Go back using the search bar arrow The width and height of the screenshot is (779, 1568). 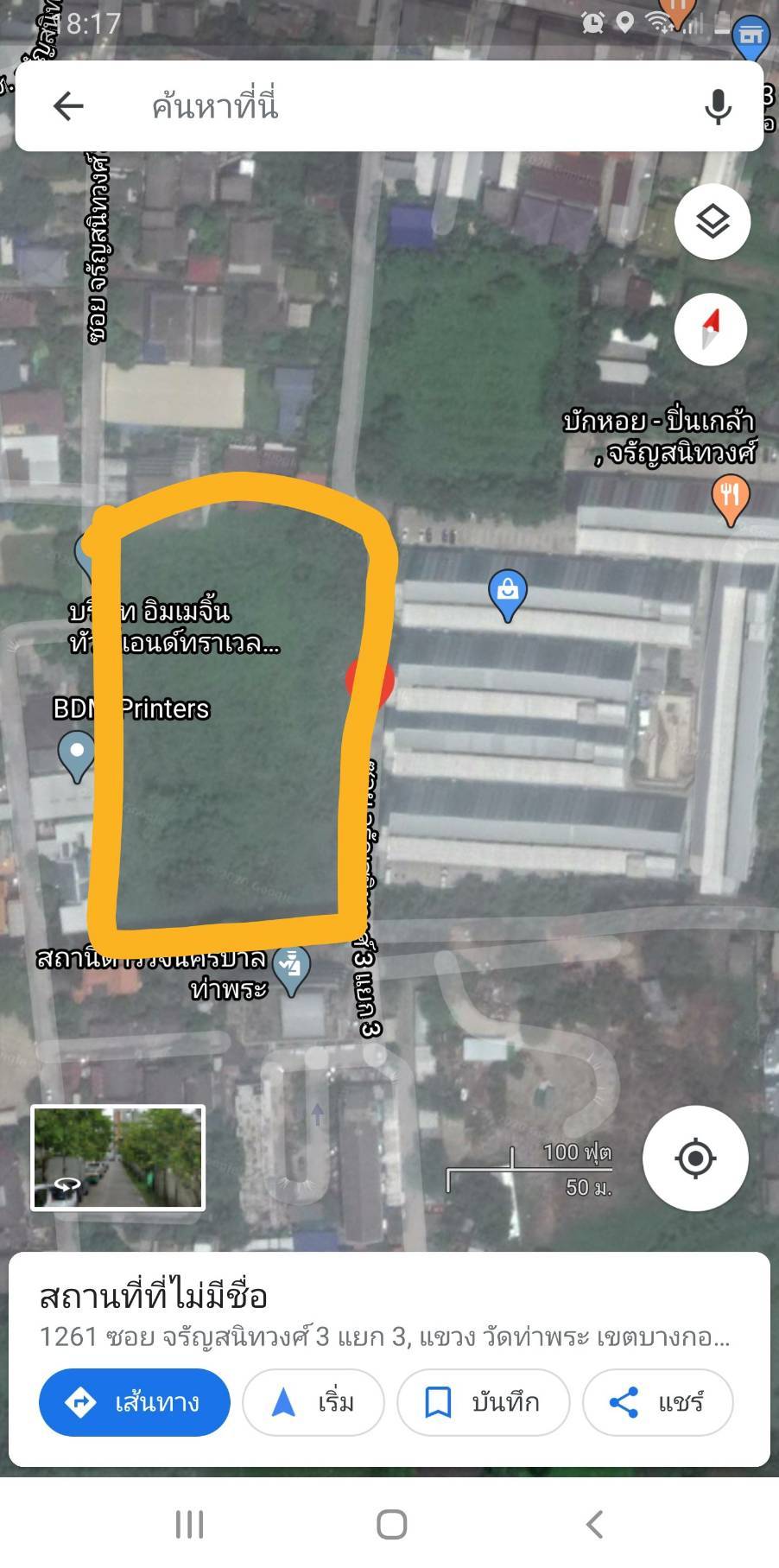(68, 106)
